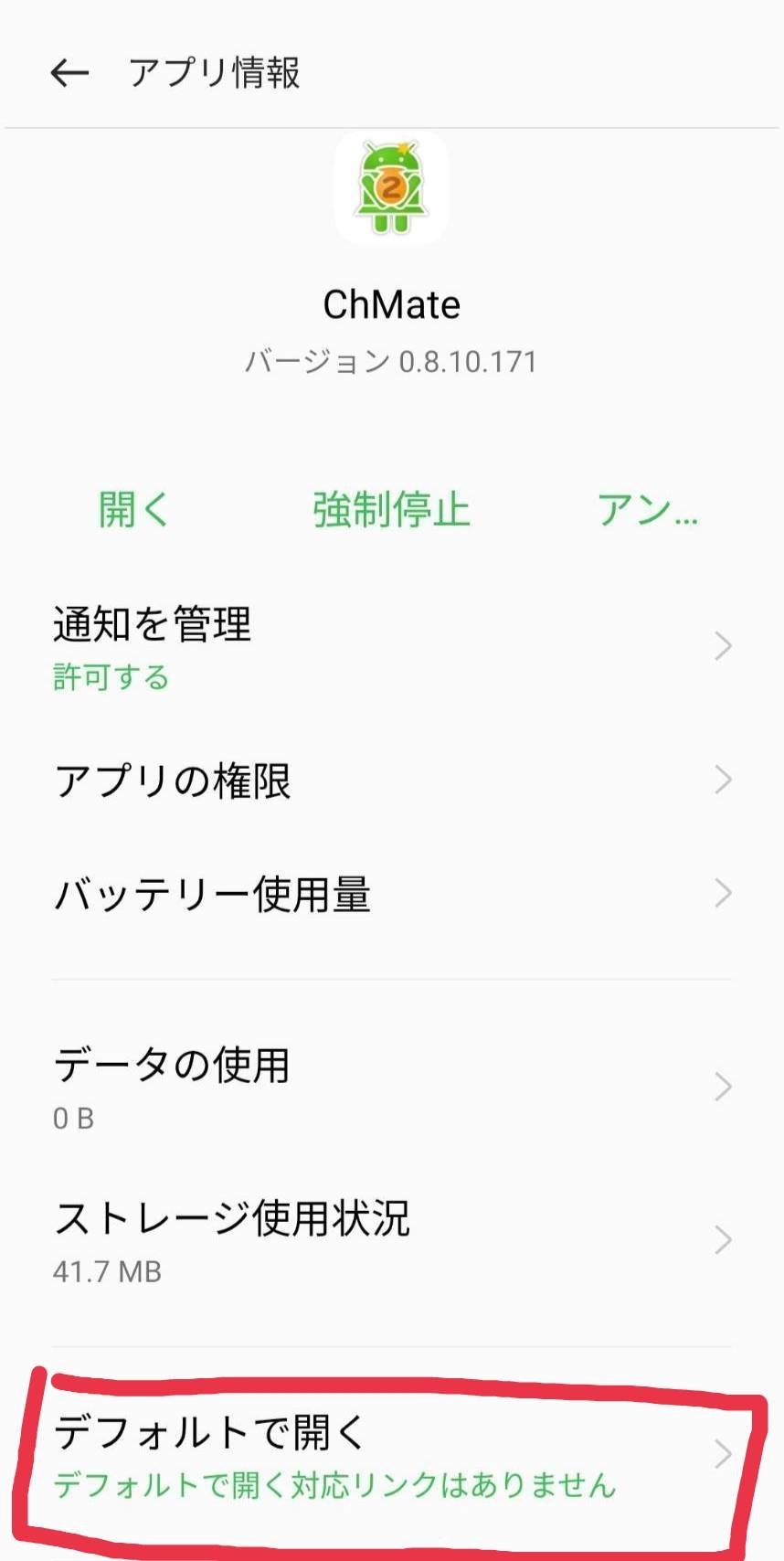Open データの使用 row
The image size is (784, 1561).
(x=391, y=1087)
